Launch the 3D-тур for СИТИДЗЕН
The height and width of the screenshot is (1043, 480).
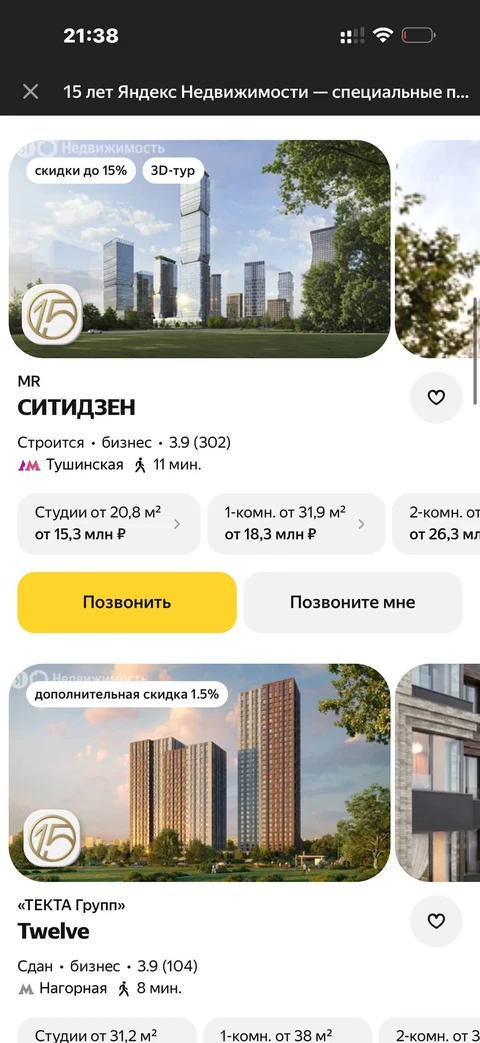pyautogui.click(x=173, y=171)
